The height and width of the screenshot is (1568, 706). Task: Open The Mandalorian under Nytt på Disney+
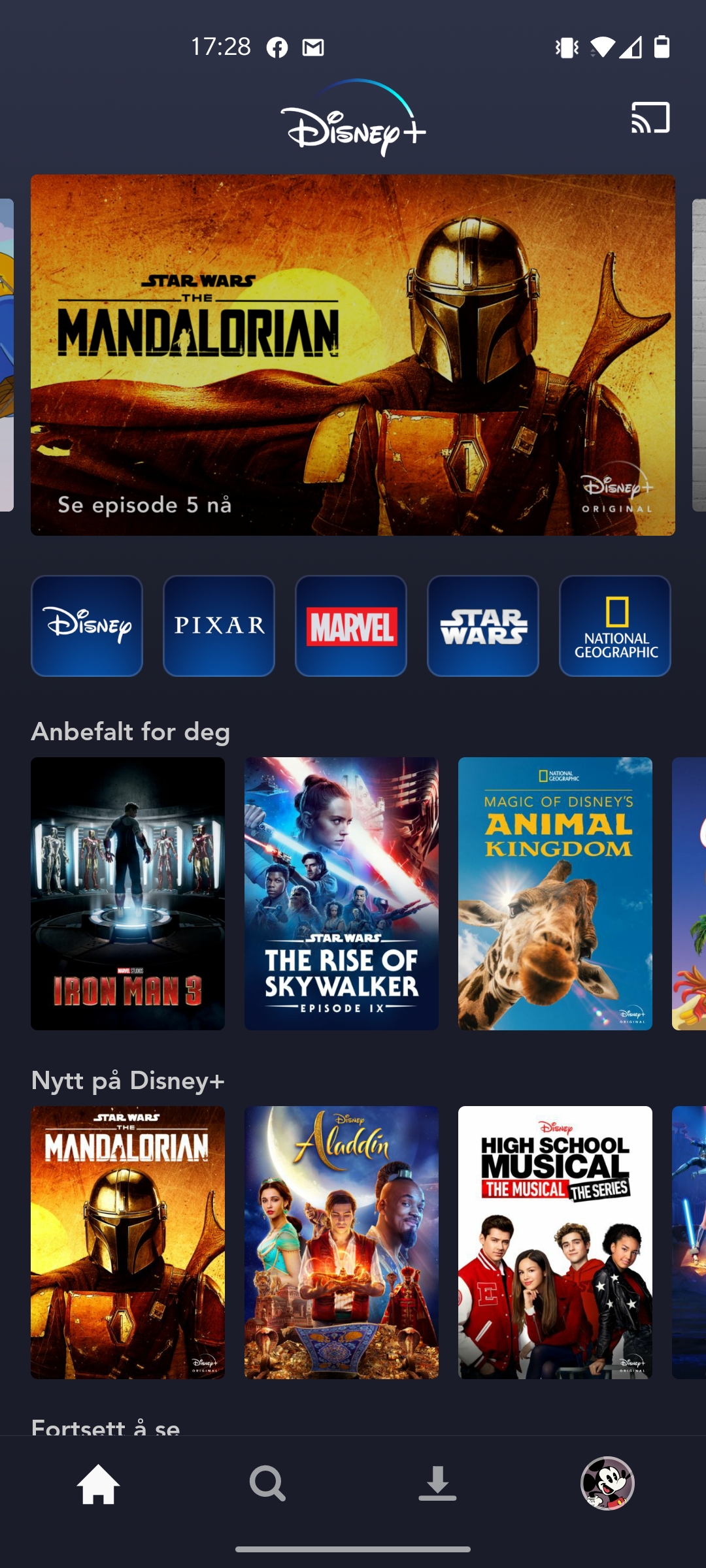tap(128, 1242)
